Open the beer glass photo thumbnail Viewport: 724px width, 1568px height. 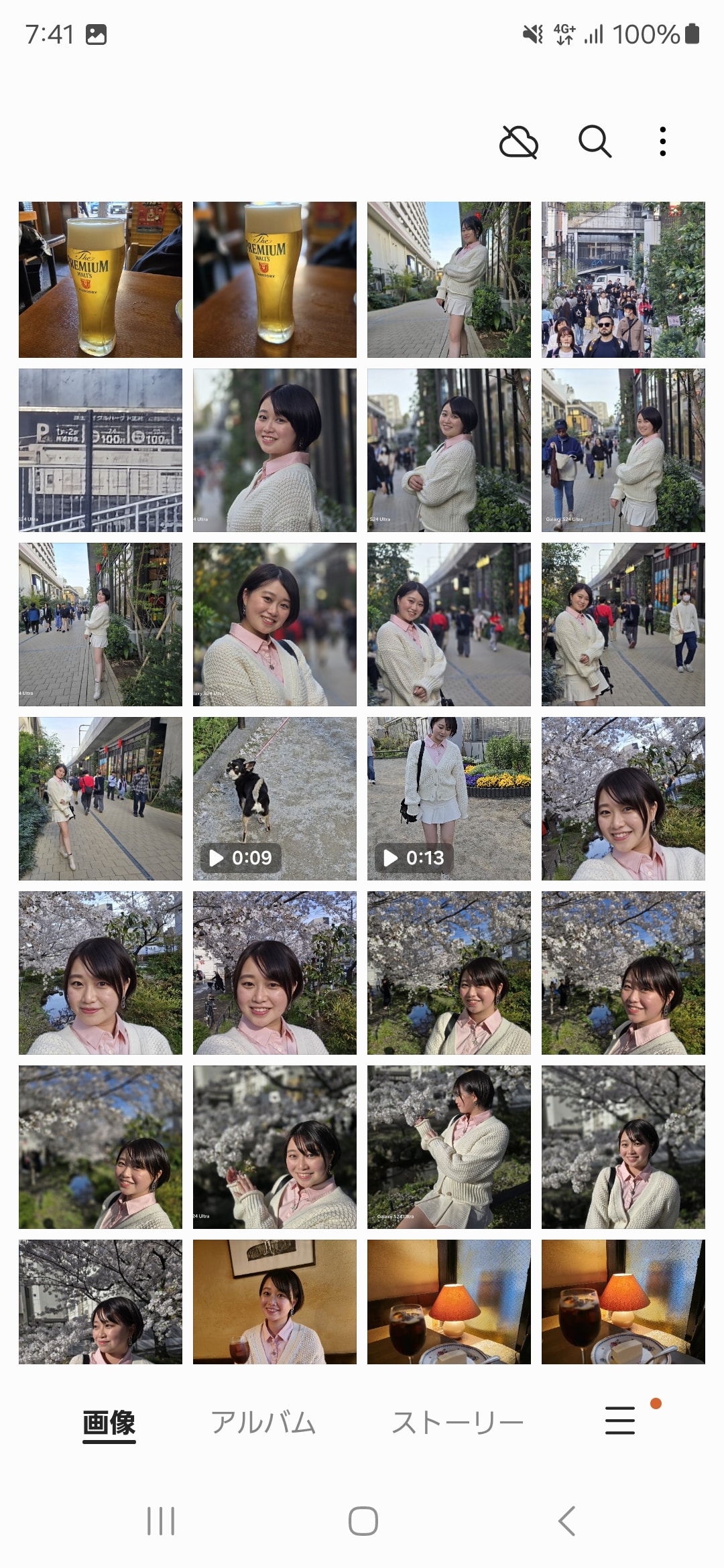coord(101,277)
